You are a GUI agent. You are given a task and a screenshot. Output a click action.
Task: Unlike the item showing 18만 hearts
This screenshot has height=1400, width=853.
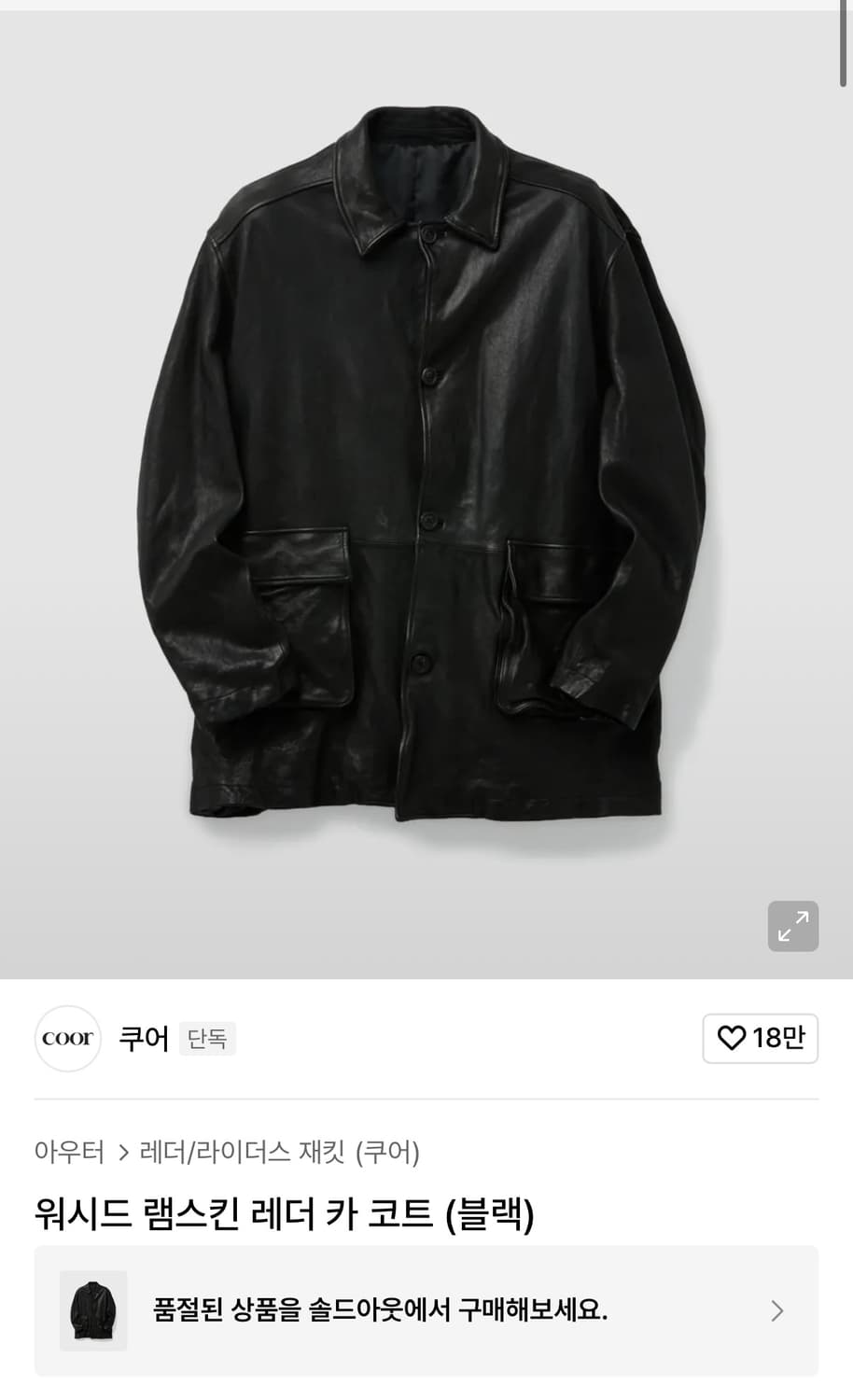pos(760,1038)
